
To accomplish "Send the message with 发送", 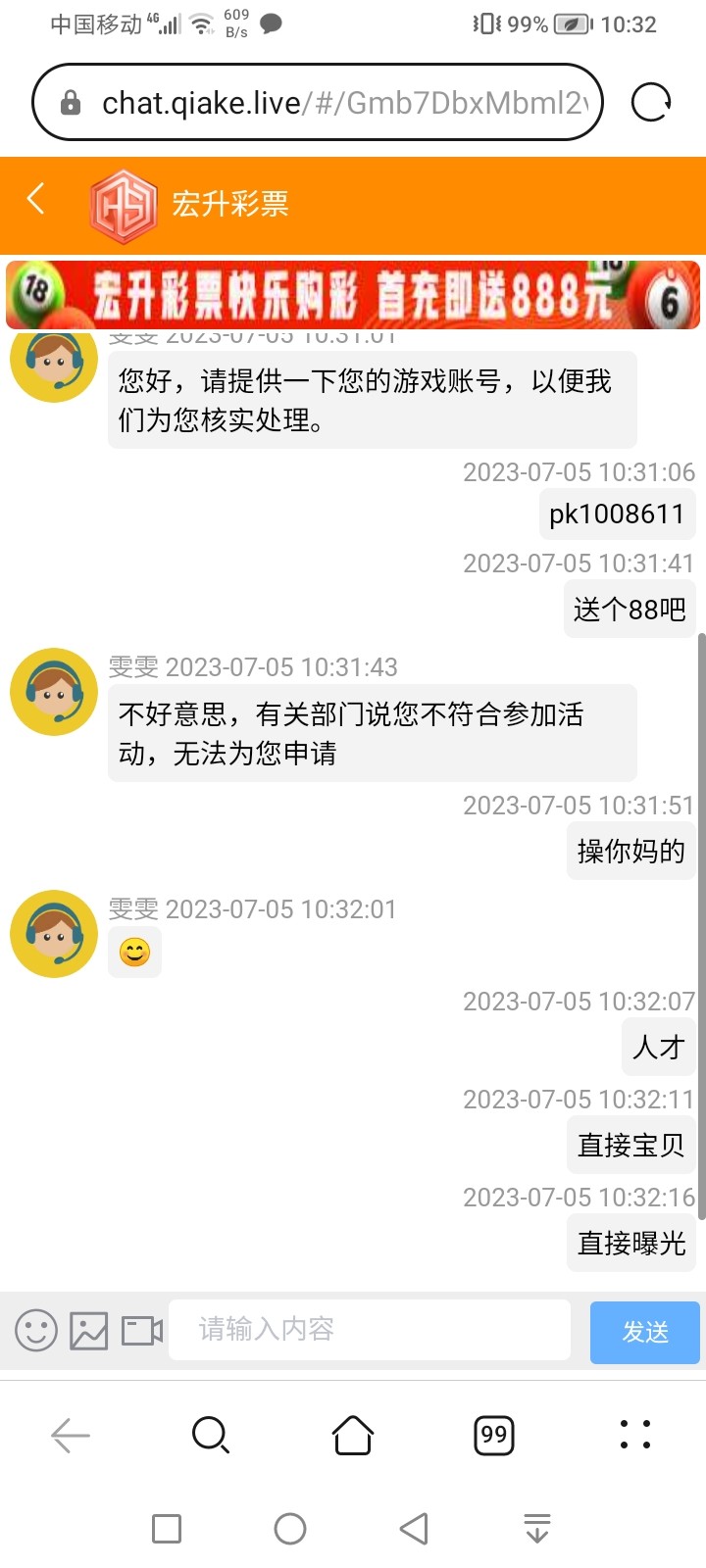I will click(644, 1332).
